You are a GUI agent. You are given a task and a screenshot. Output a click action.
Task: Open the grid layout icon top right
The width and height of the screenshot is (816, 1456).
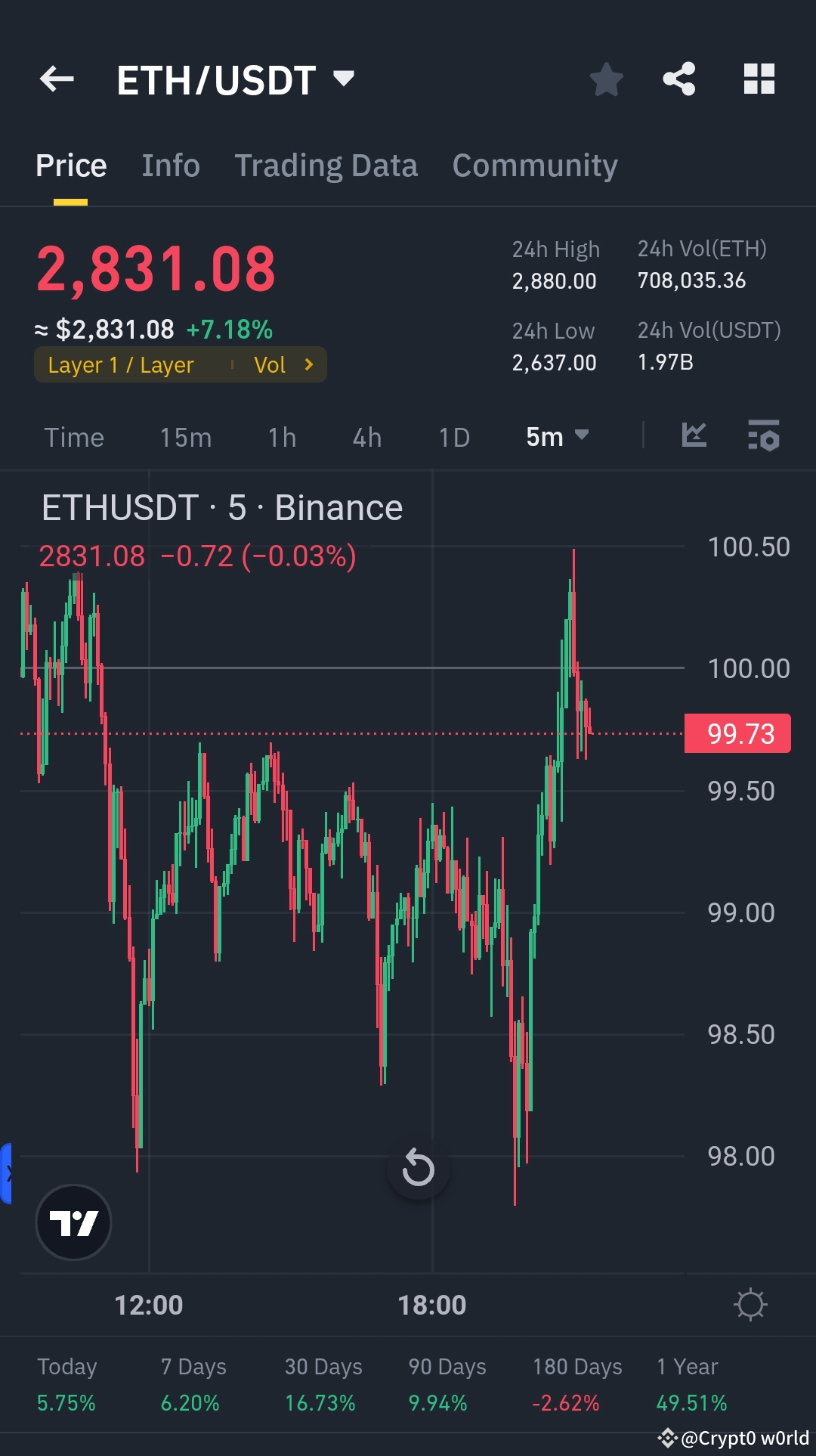[759, 79]
